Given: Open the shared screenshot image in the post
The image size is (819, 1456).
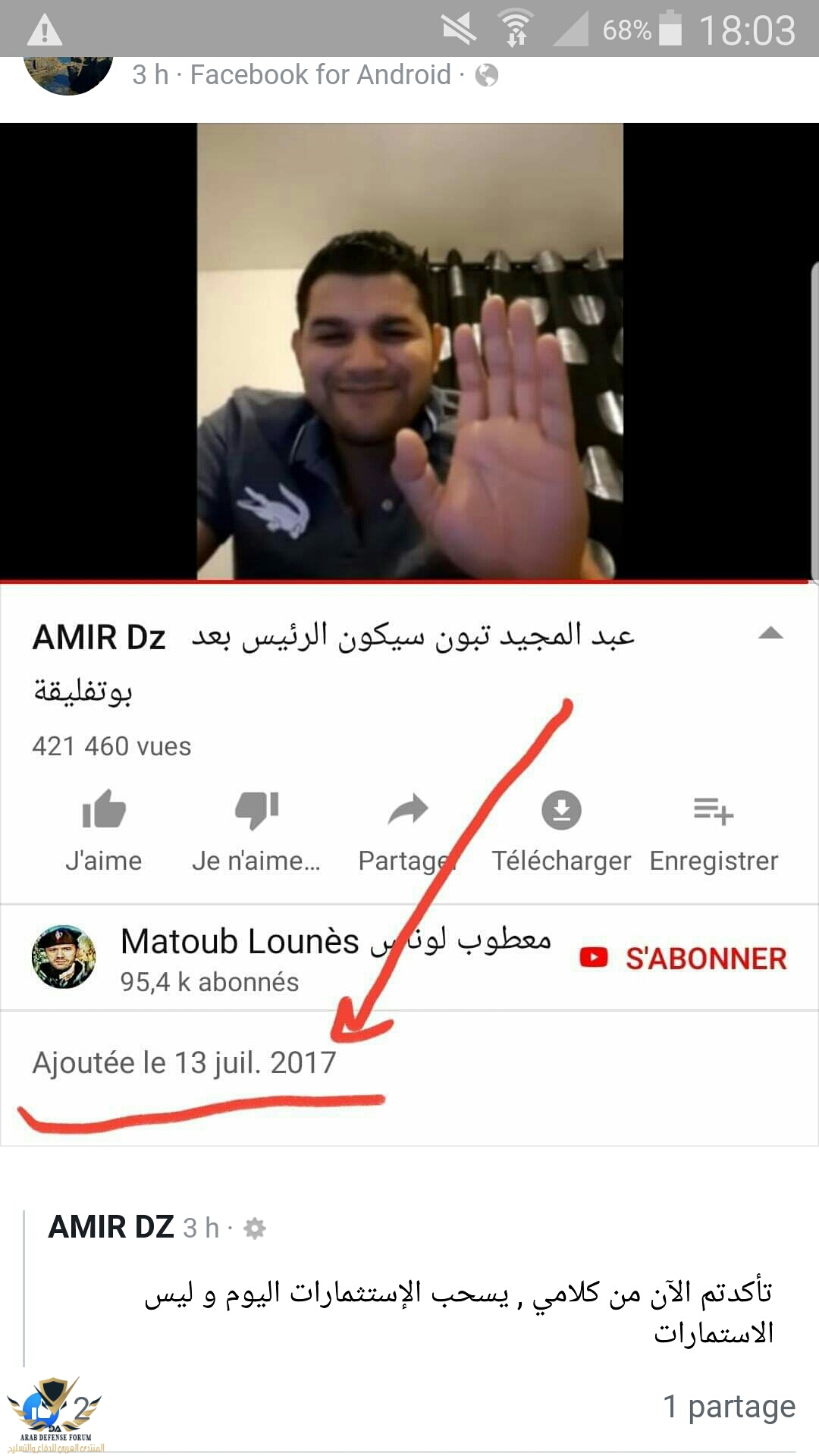Looking at the screenshot, I should [409, 629].
